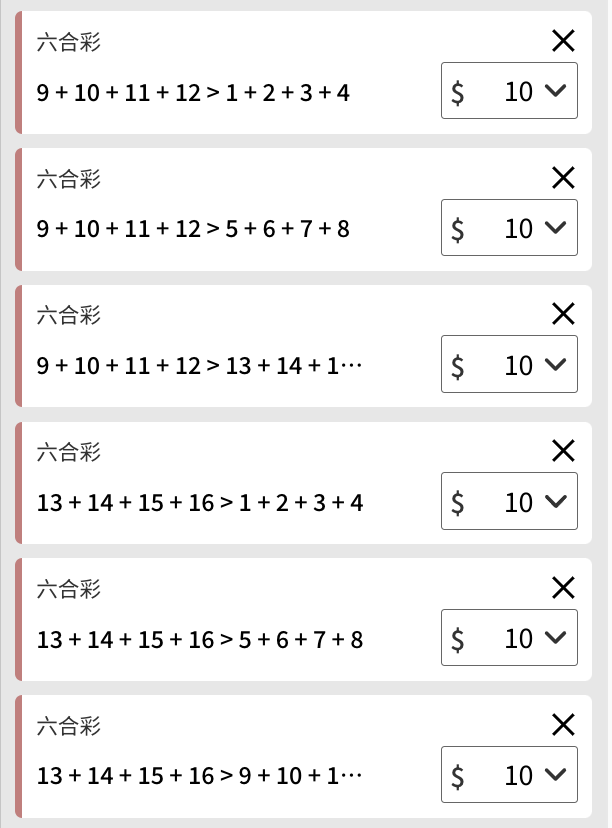612x828 pixels.
Task: Open stake picker for 13+14+15+16 > 5+6+7+8
Action: point(509,638)
